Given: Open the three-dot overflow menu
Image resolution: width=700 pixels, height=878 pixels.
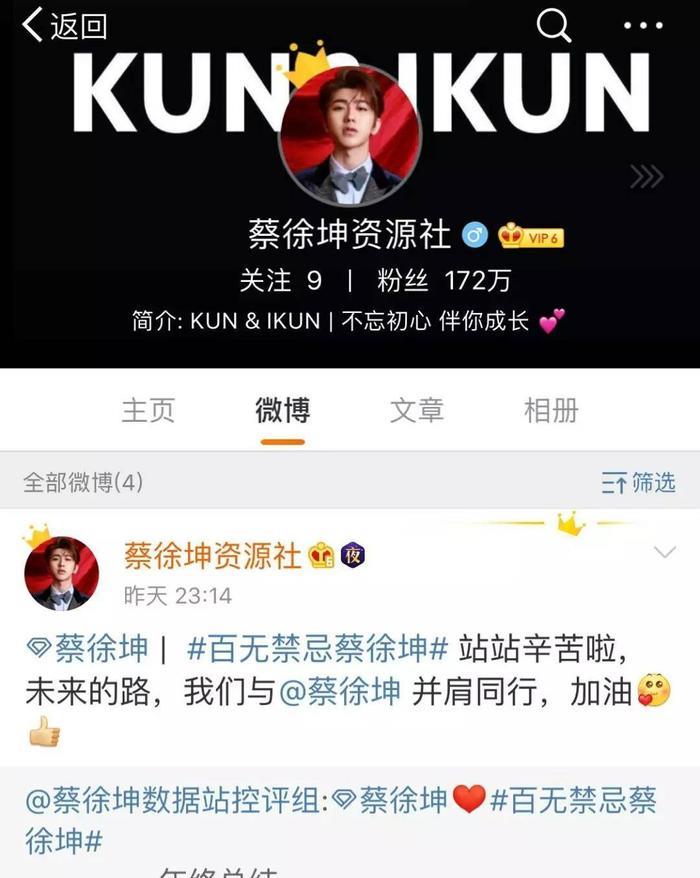Looking at the screenshot, I should [643, 25].
